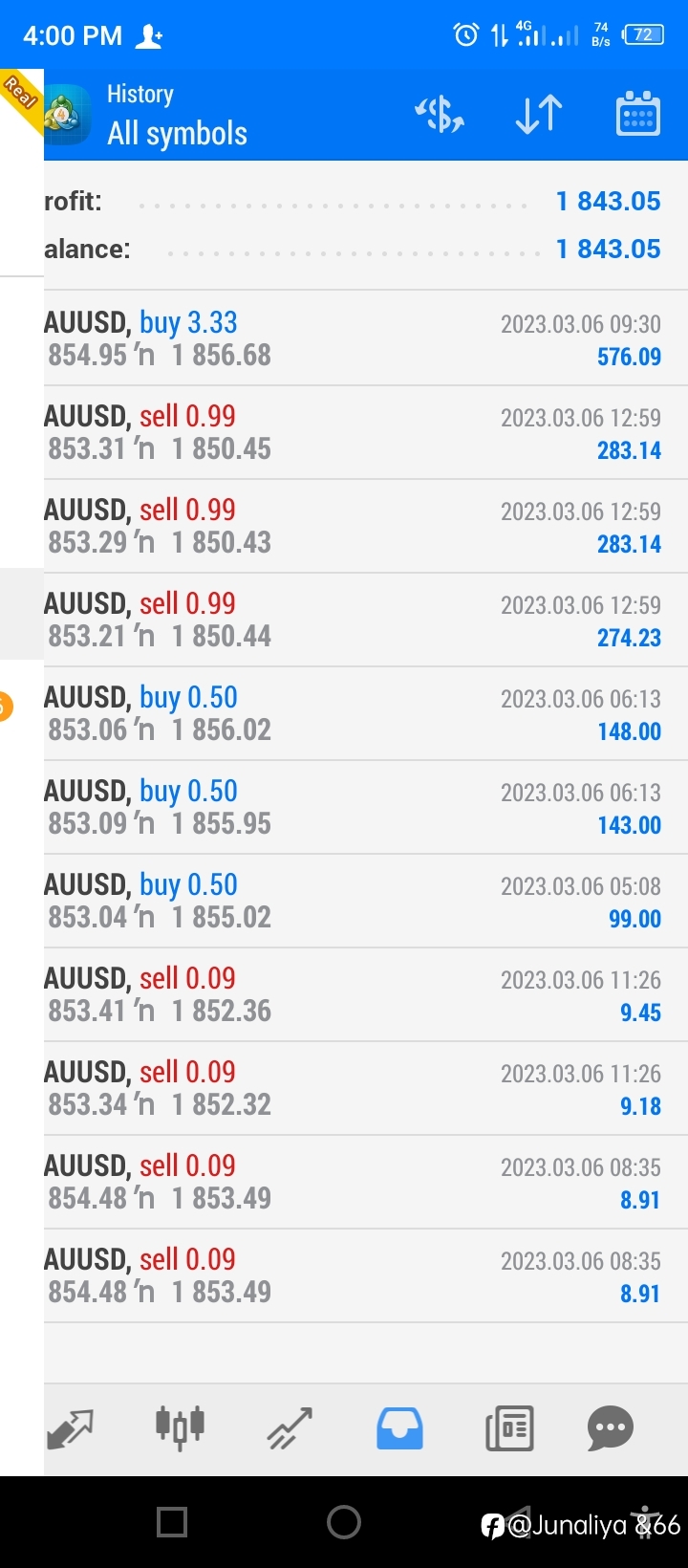
Task: Tap the system home button
Action: coord(344,1521)
